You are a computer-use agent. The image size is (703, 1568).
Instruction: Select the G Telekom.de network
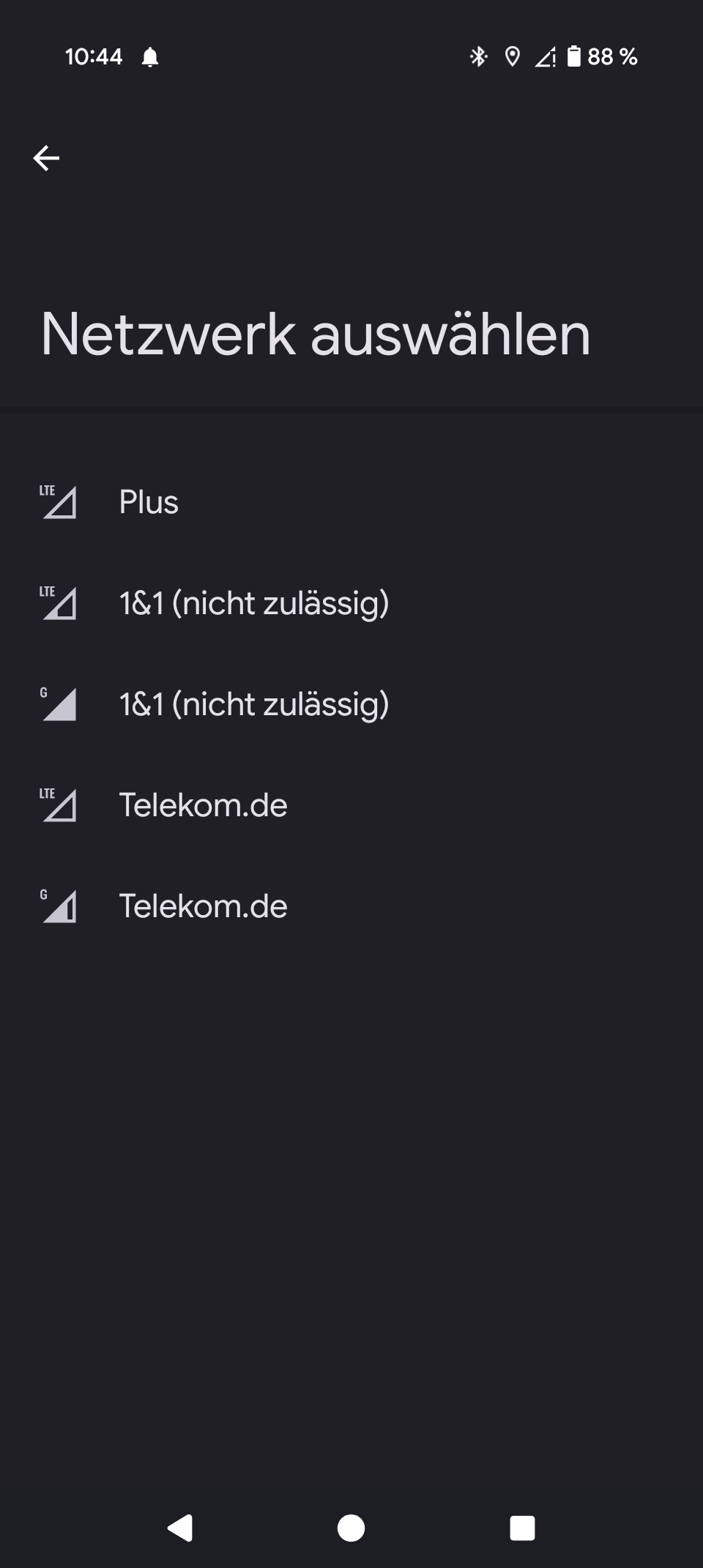[351, 906]
